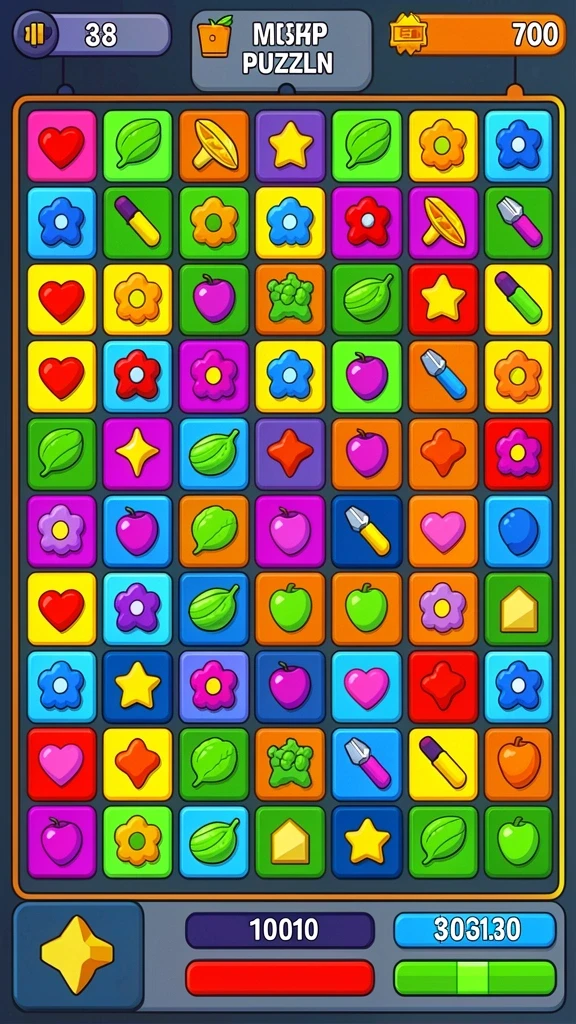Select the red flower on magenta tile
The image size is (576, 1024).
[x=366, y=222]
